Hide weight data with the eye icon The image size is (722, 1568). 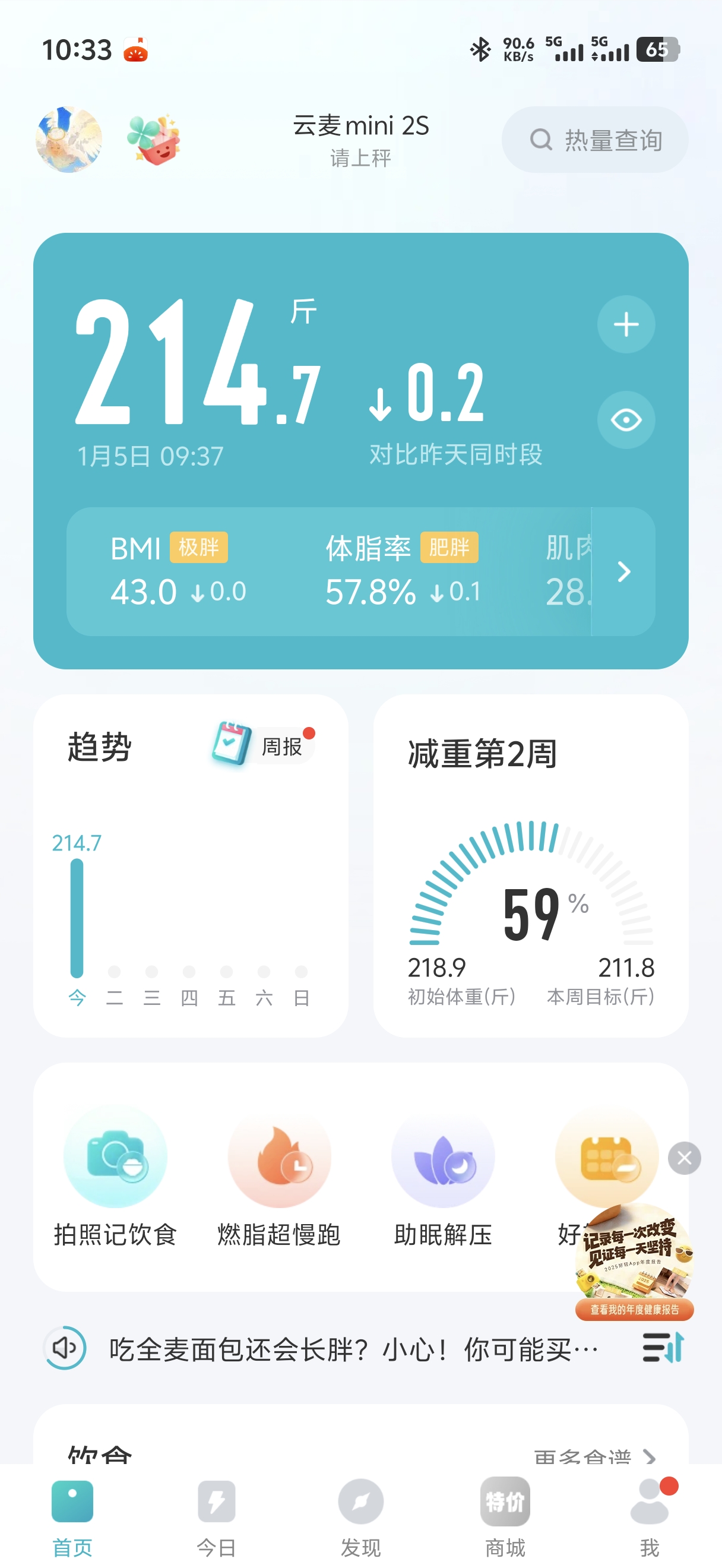625,420
